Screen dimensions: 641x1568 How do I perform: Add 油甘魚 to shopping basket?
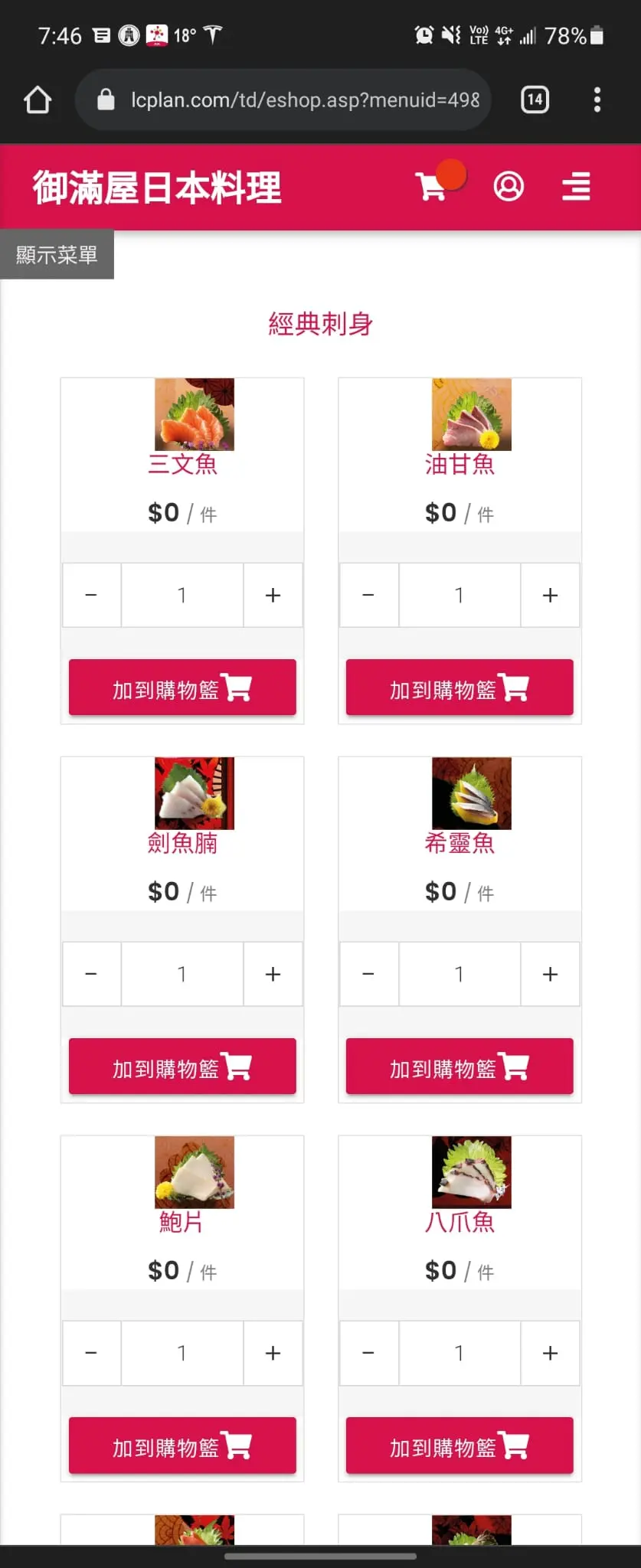pyautogui.click(x=459, y=688)
